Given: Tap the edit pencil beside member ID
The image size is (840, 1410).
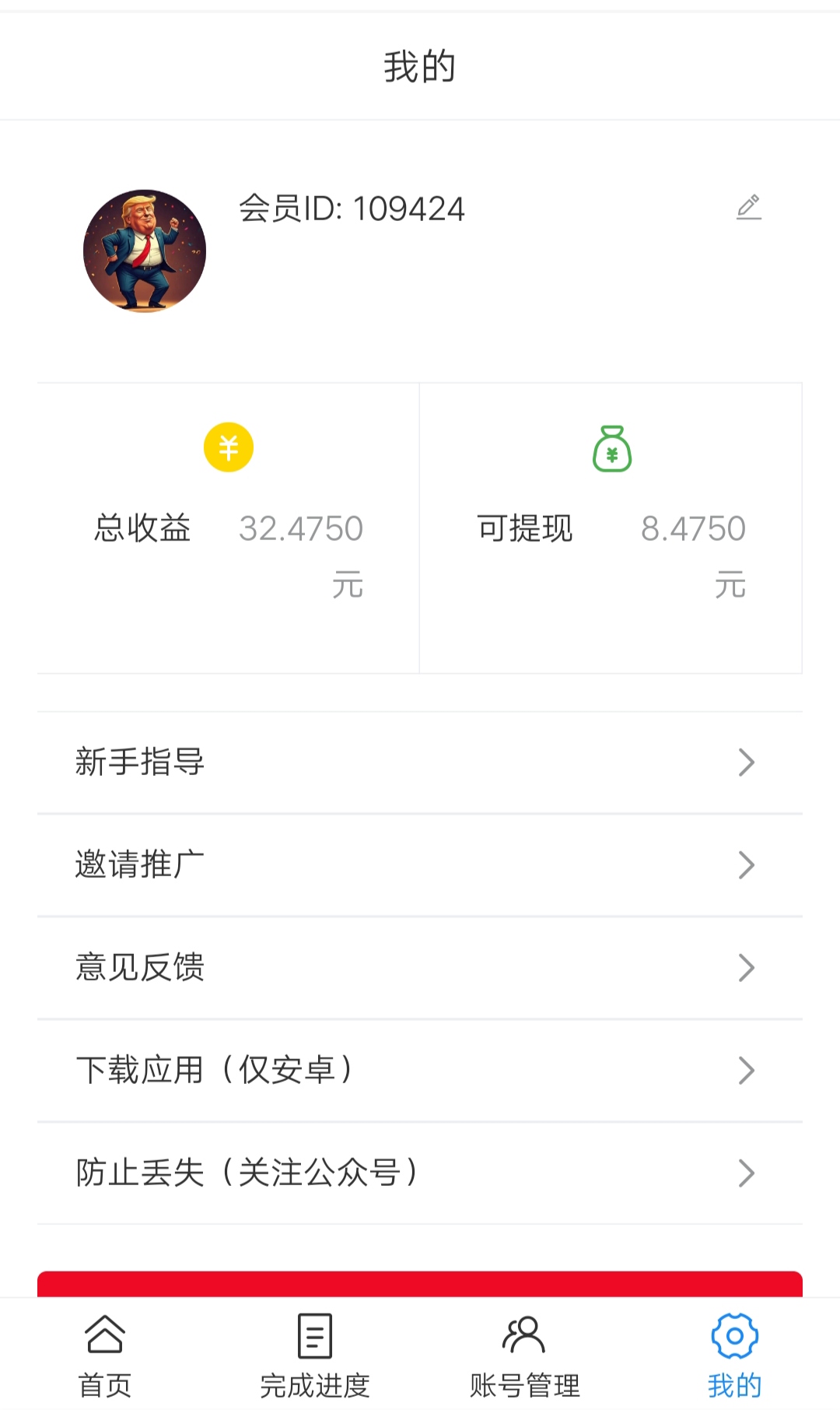Looking at the screenshot, I should [x=748, y=208].
